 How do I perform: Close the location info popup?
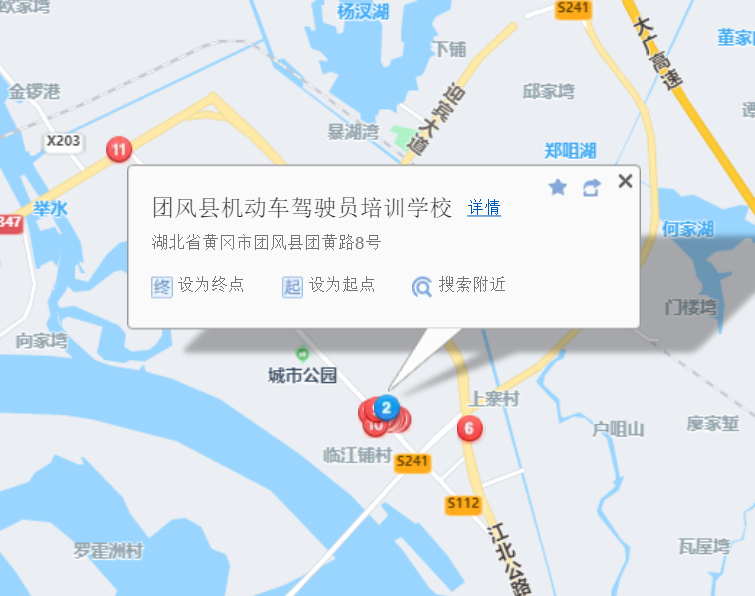tap(625, 181)
